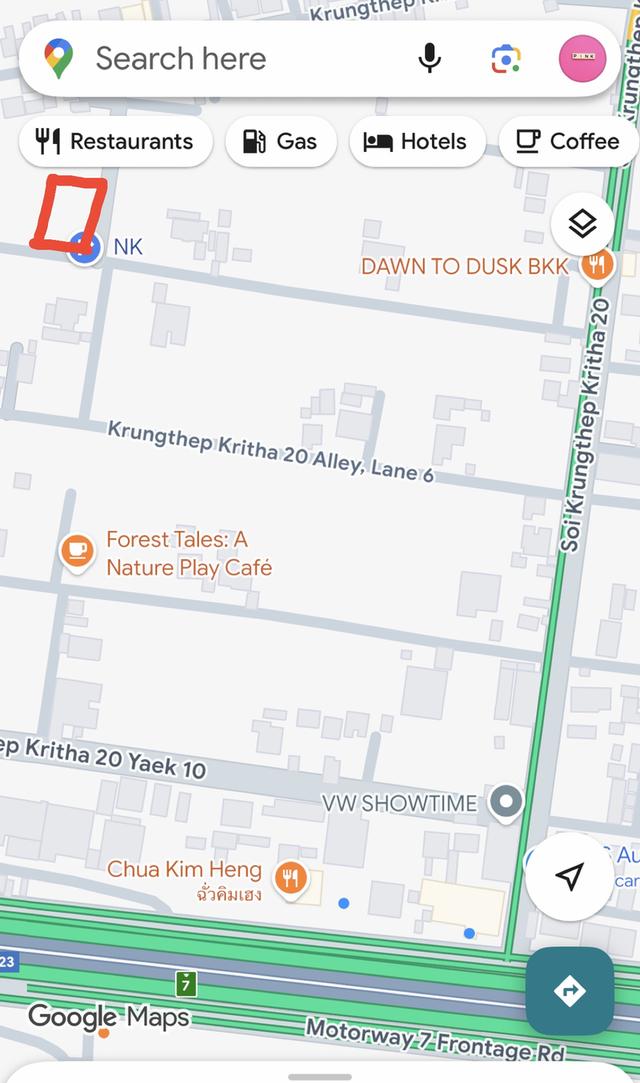This screenshot has width=640, height=1083.
Task: Open Forest Tales: A Nature Play Café
Action: [77, 551]
